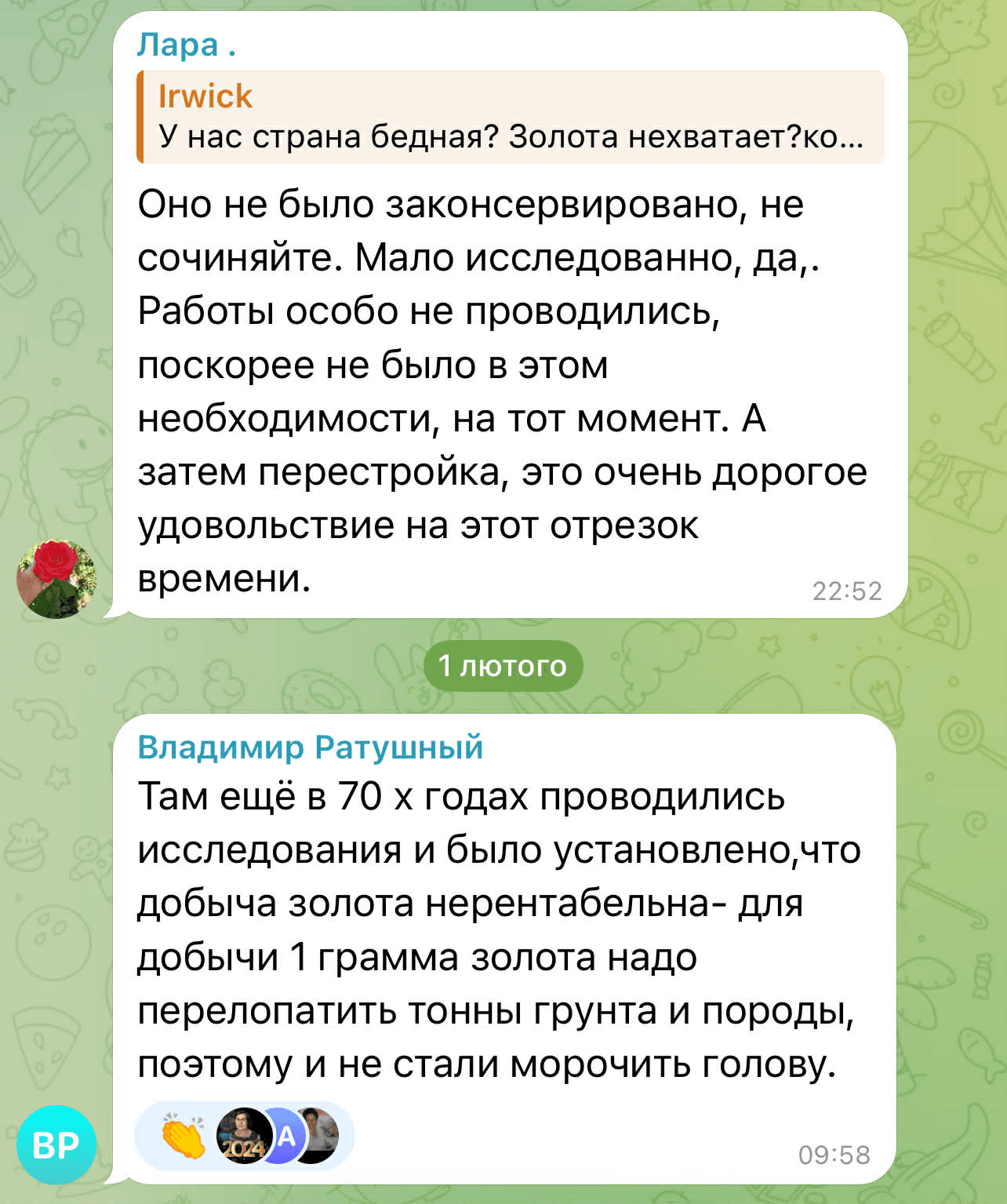The height and width of the screenshot is (1204, 1007).
Task: Open the quoted Irwick reply message
Action: pos(510,117)
